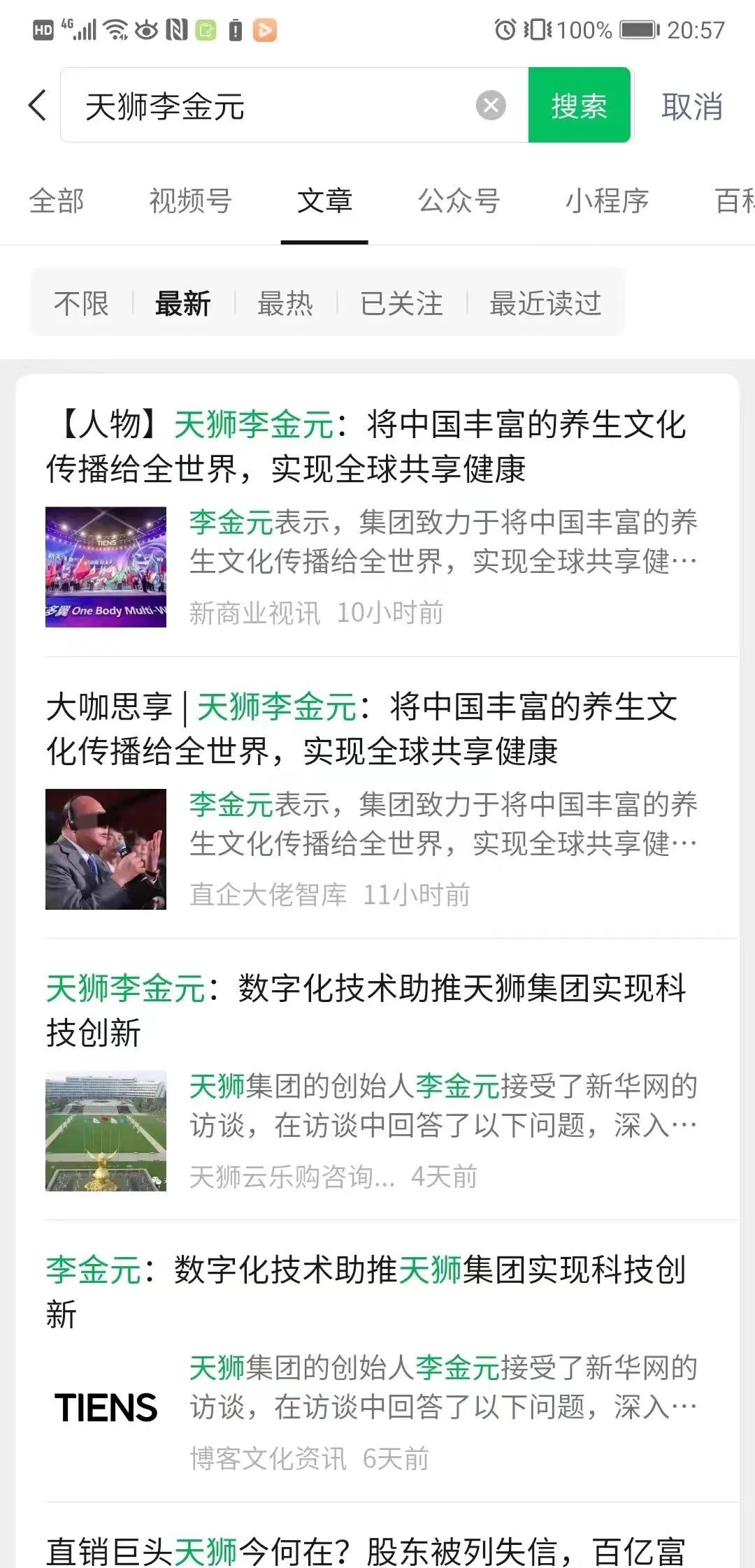Sort results by 最新
755x1568 pixels.
tap(183, 303)
